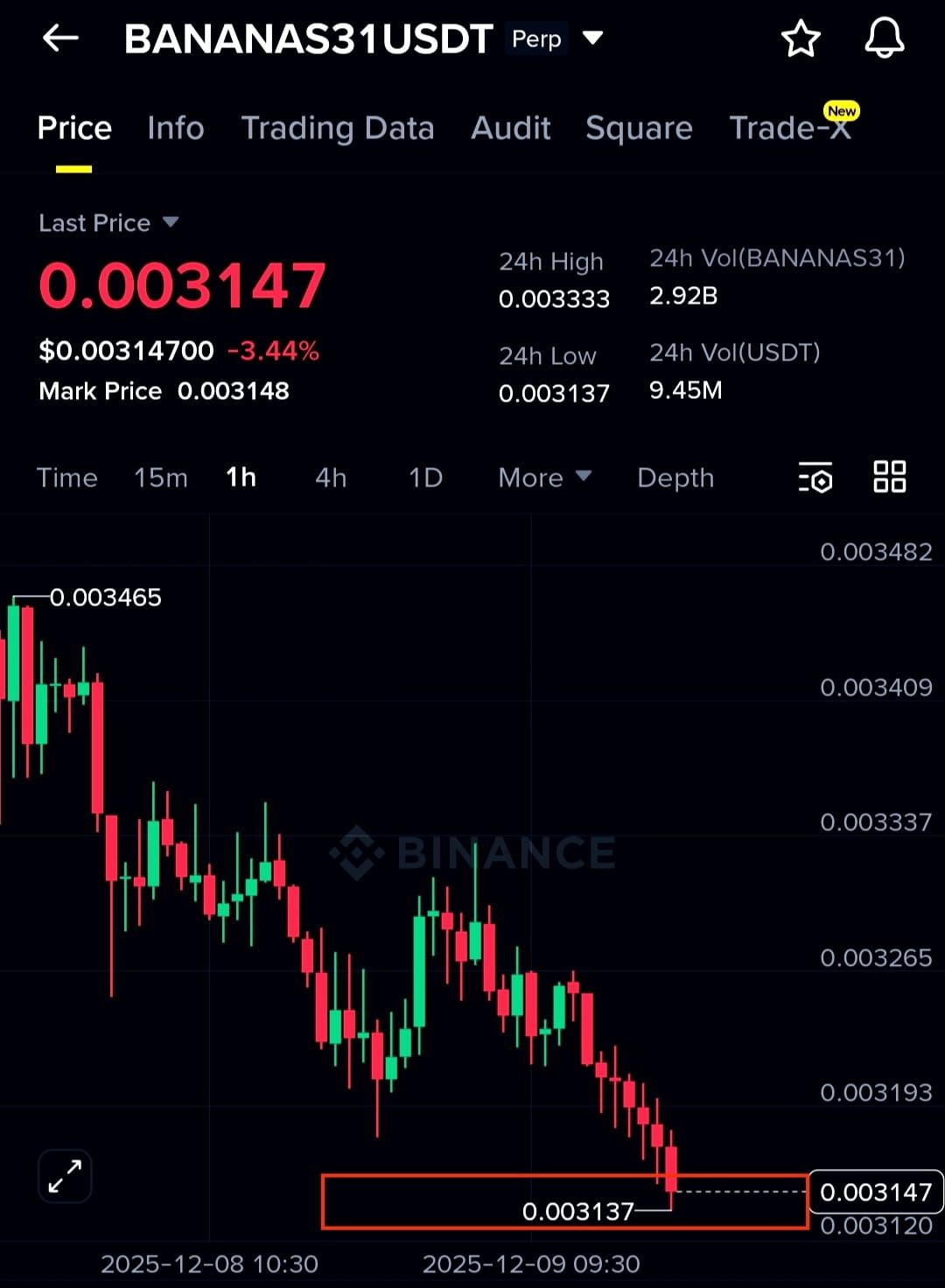
Task: Select the 15m chart interval
Action: click(160, 478)
